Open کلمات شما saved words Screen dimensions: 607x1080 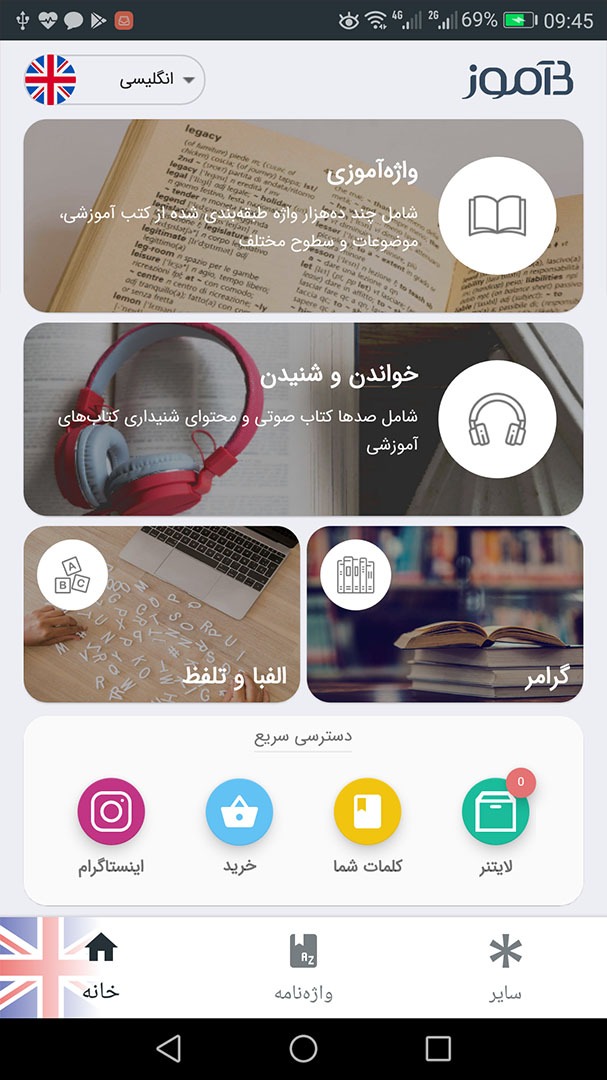(367, 828)
